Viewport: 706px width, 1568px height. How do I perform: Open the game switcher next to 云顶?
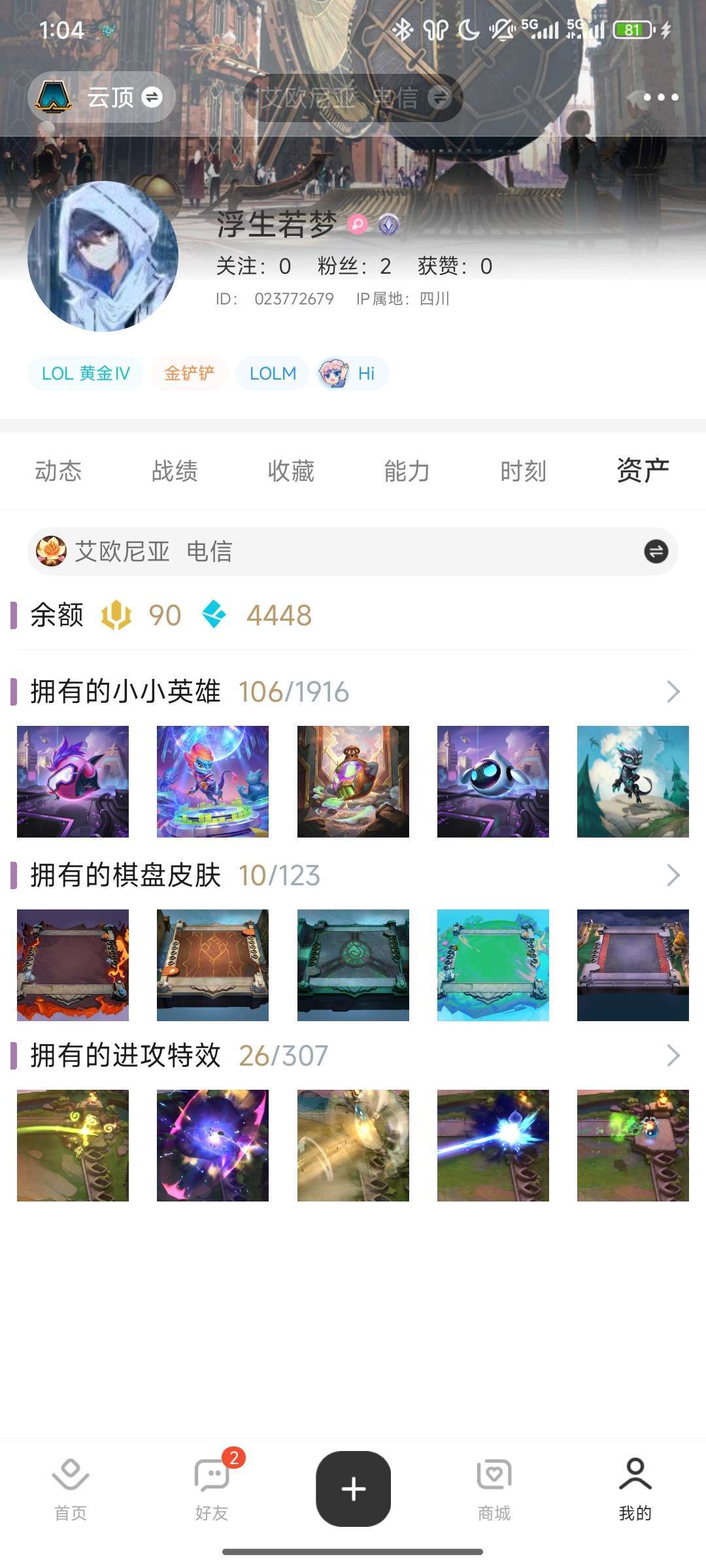pyautogui.click(x=152, y=98)
